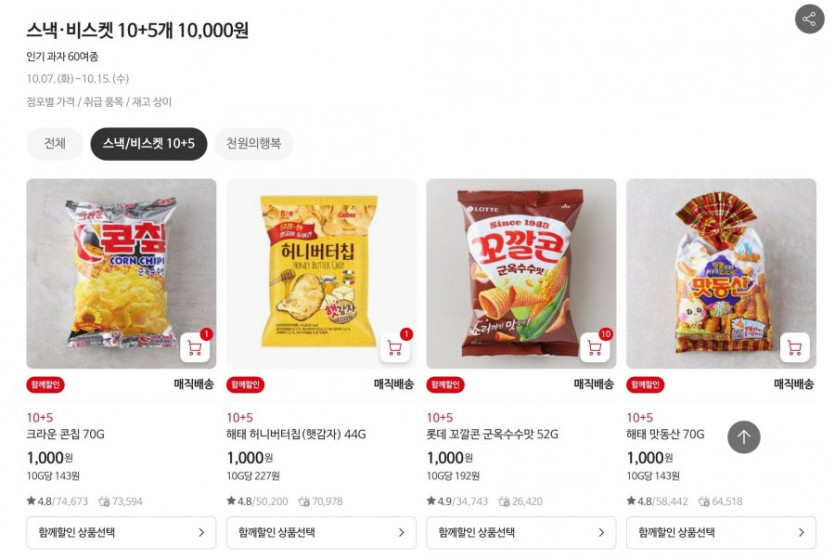Jump back to top with arrow button
This screenshot has height=559, width=835.
743,436
